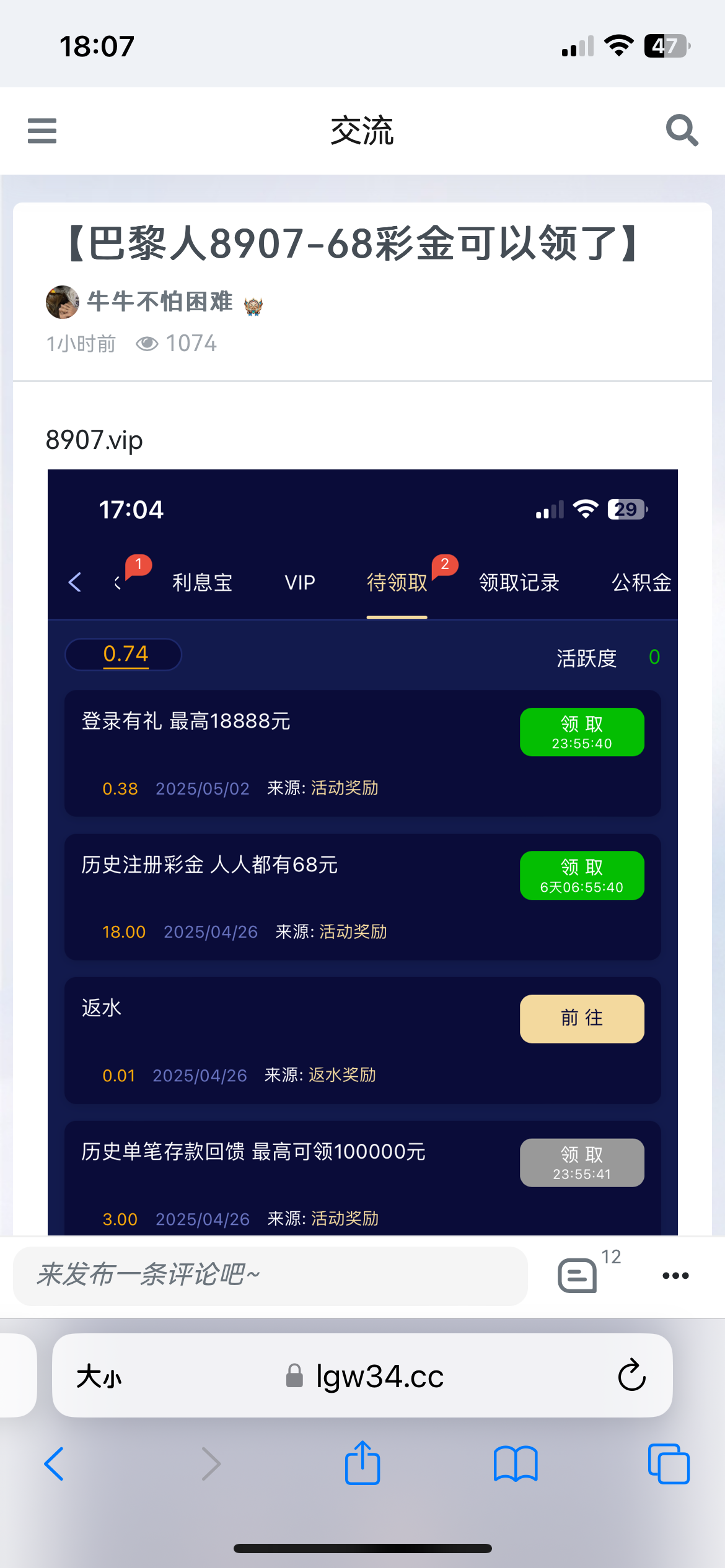The image size is (725, 1568).
Task: Go back in Safari
Action: tap(54, 1464)
